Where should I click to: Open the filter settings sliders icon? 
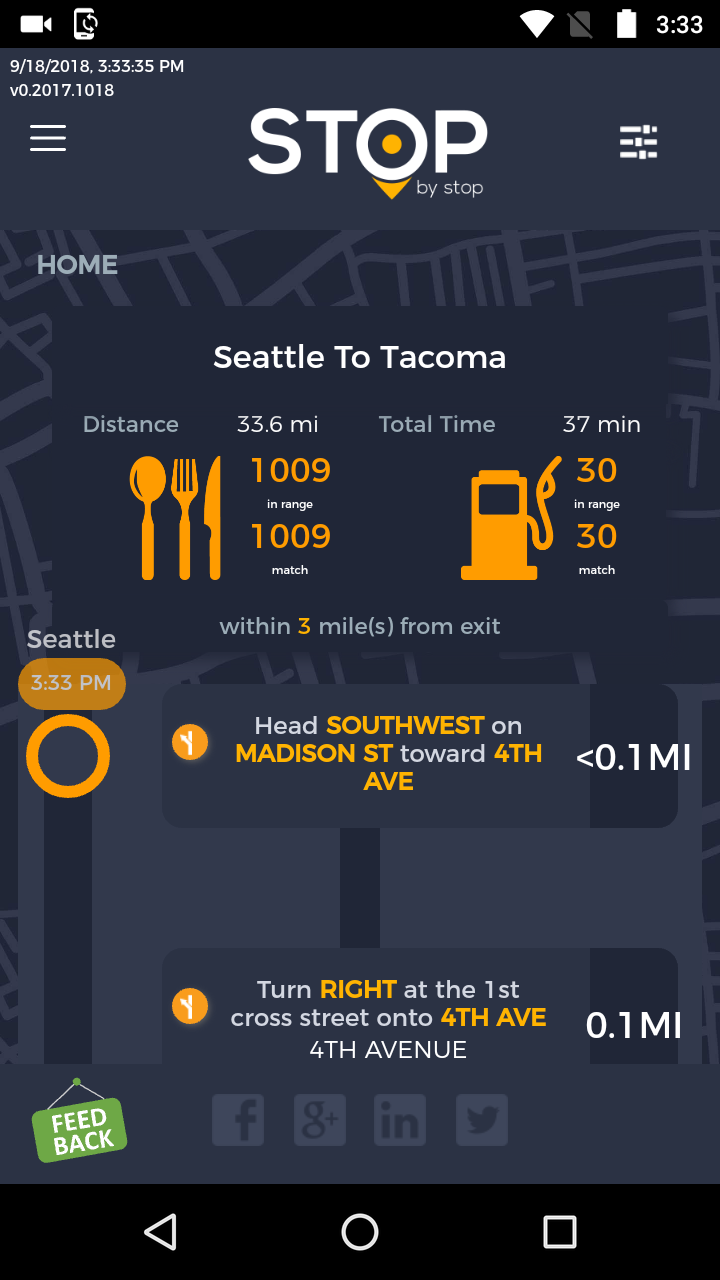tap(638, 142)
